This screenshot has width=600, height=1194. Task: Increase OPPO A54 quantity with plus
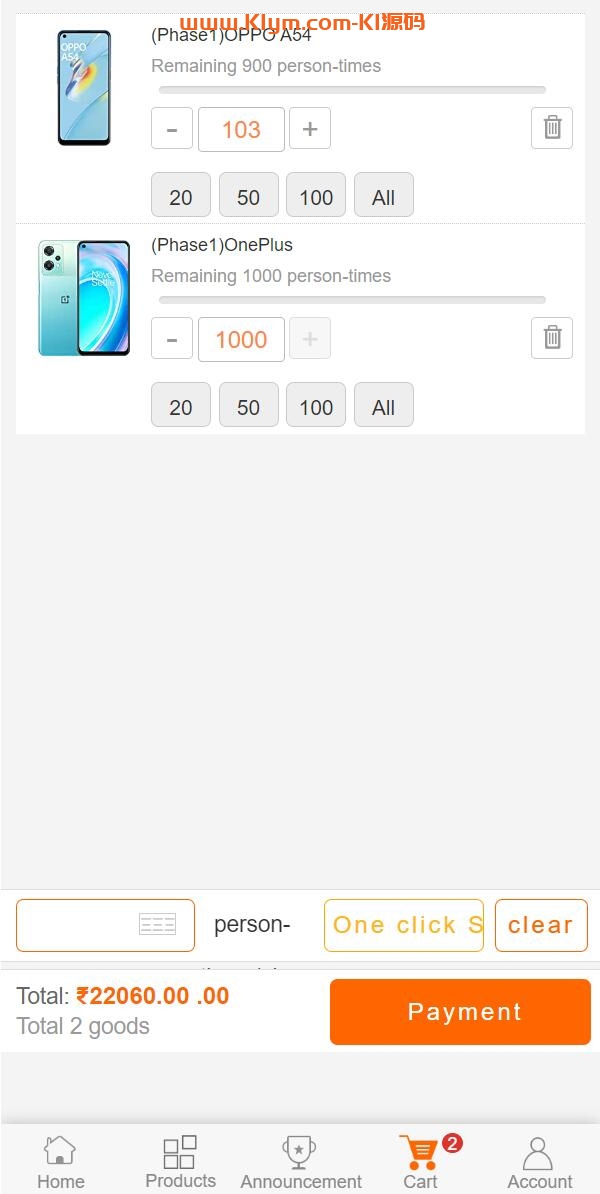(310, 129)
